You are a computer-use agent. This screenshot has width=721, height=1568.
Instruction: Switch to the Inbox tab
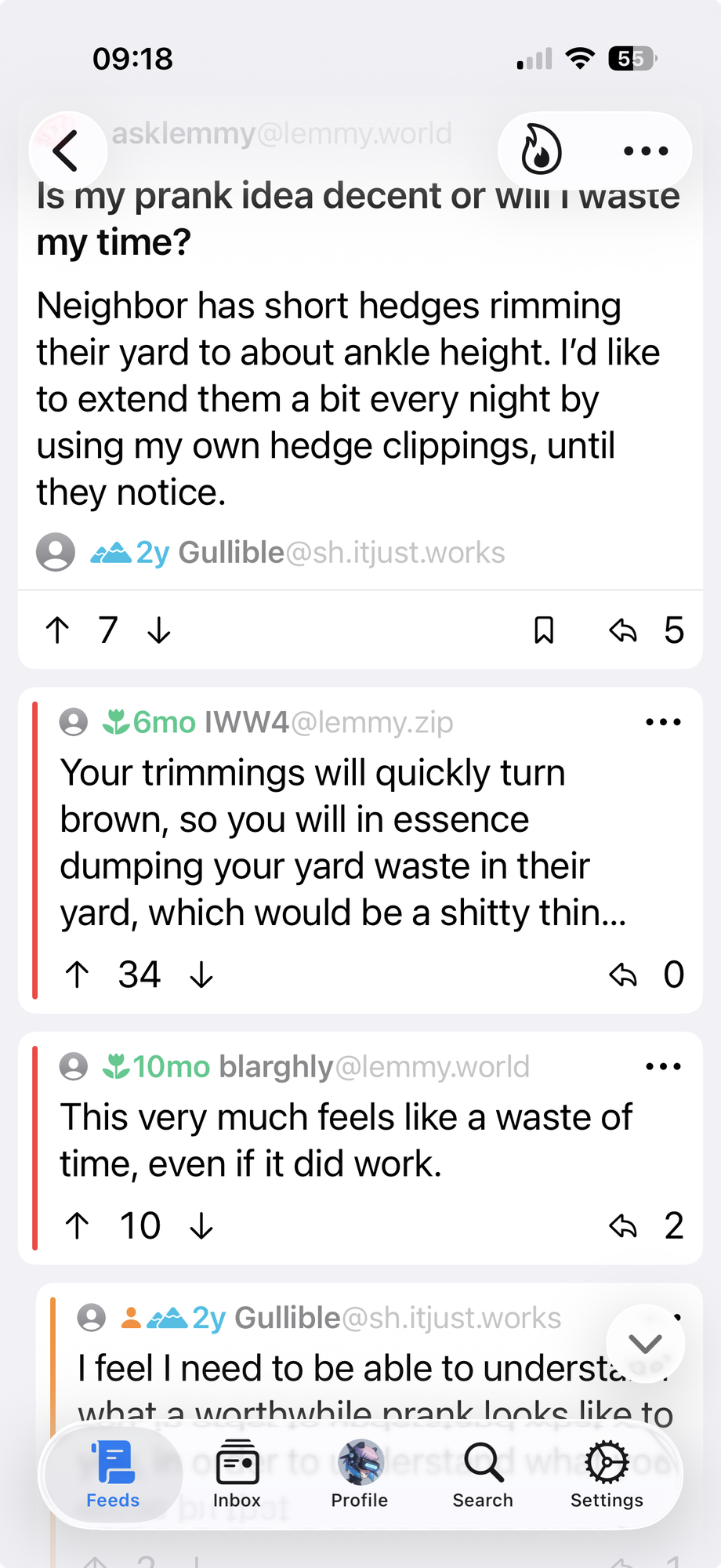point(237,1475)
